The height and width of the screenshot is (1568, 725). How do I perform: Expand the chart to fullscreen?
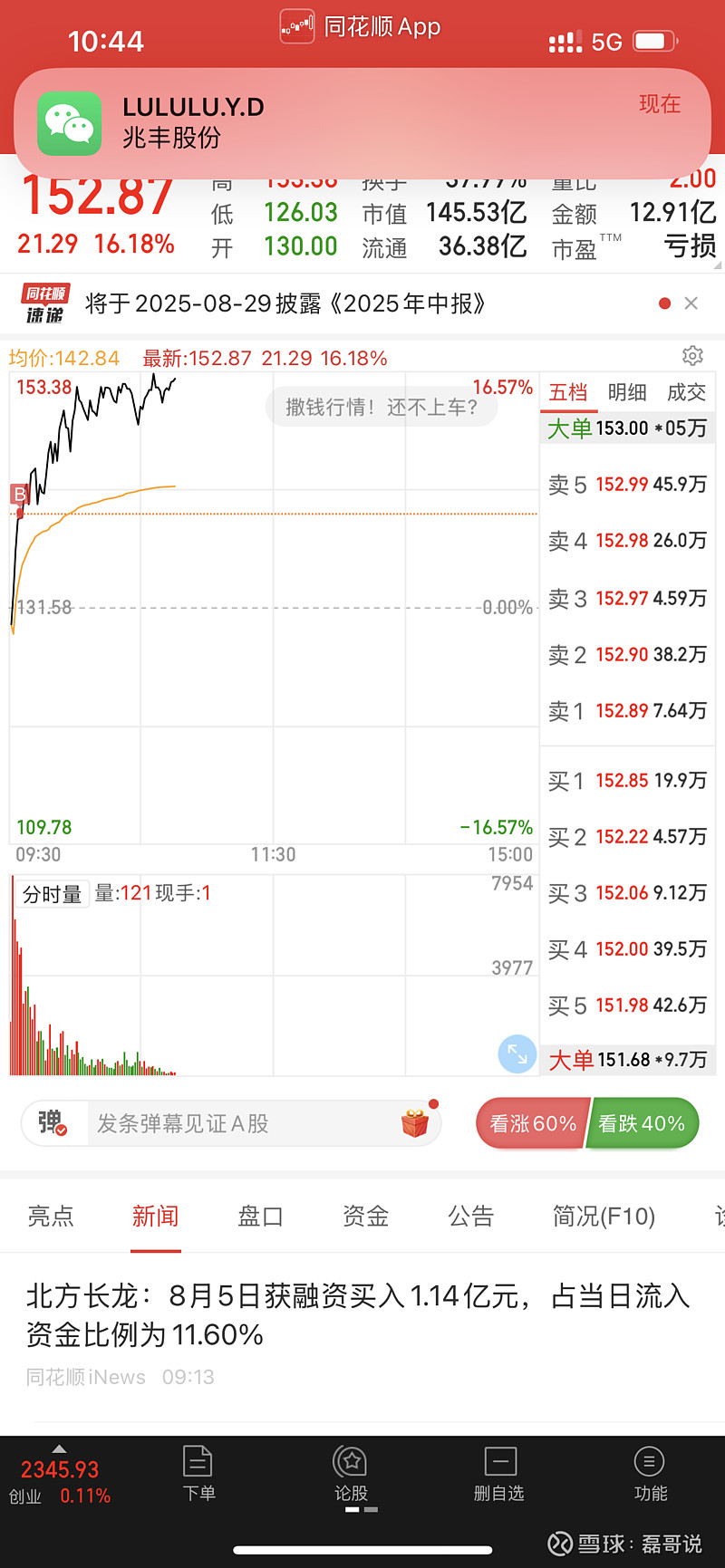click(x=517, y=1053)
